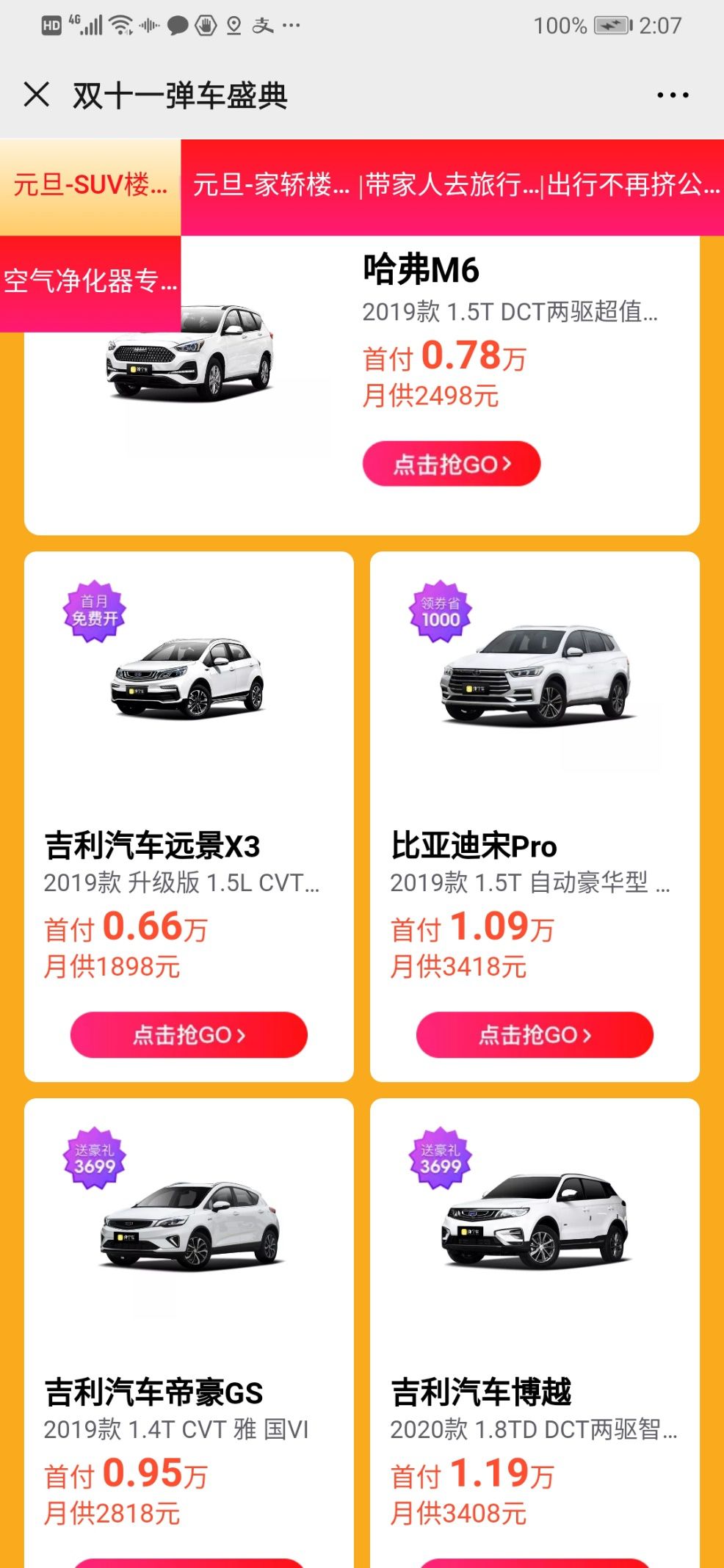Tap the WeChat message bubble status icon
724x1568 pixels.
click(178, 24)
